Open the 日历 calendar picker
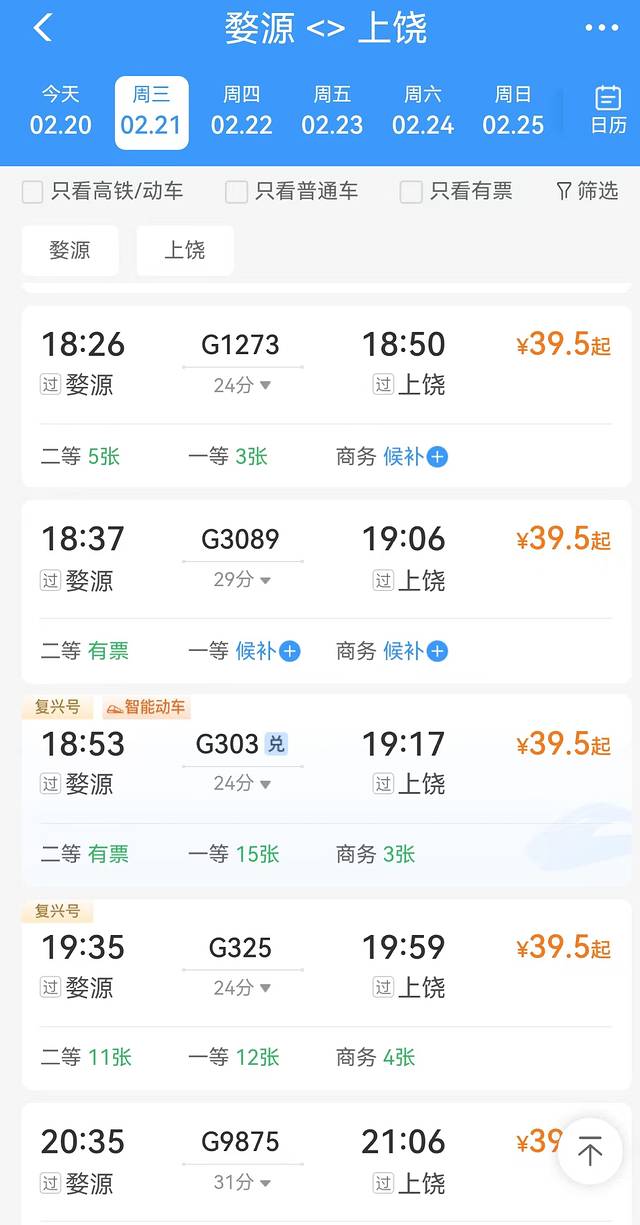The height and width of the screenshot is (1225, 640). coord(608,110)
